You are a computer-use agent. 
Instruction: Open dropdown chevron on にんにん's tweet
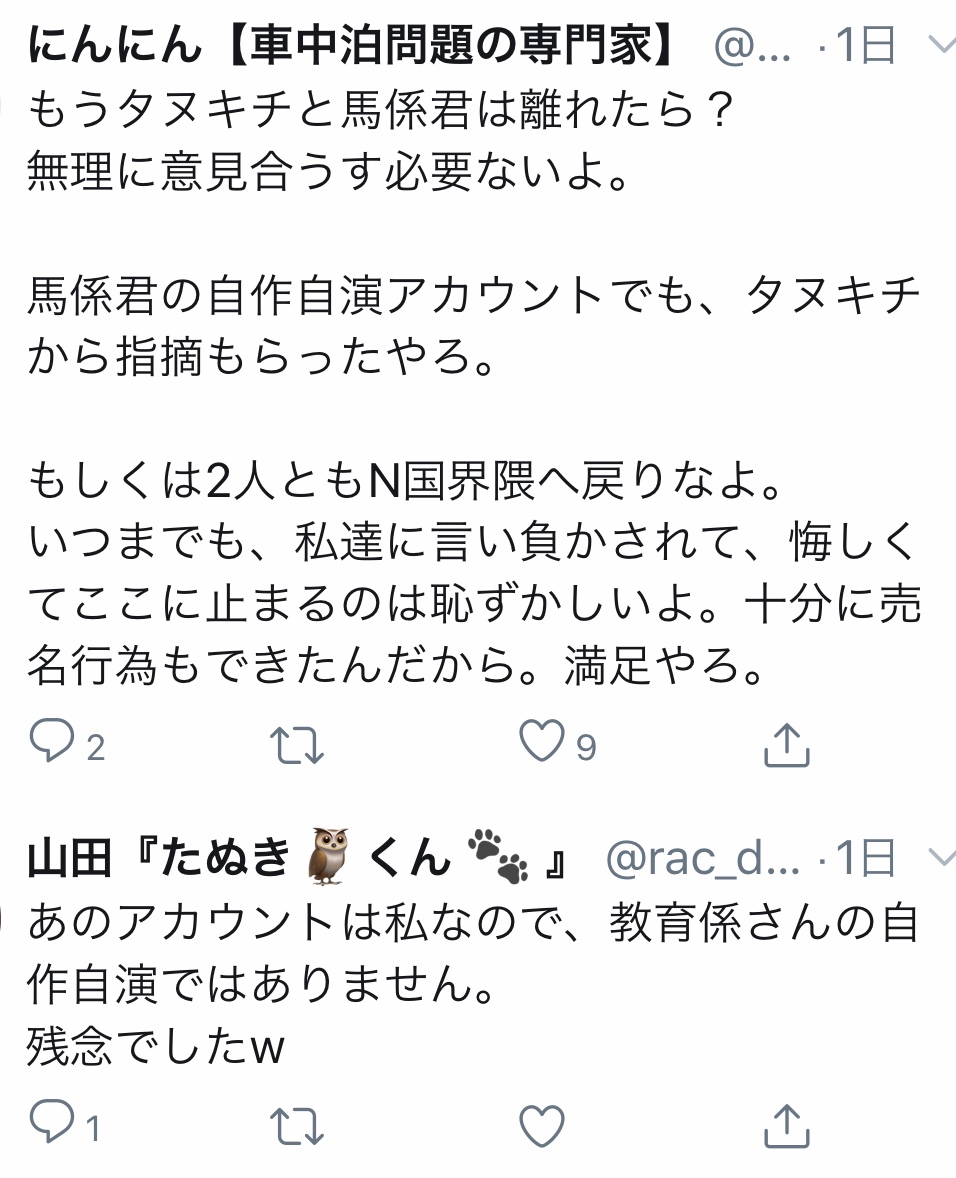pyautogui.click(x=940, y=45)
